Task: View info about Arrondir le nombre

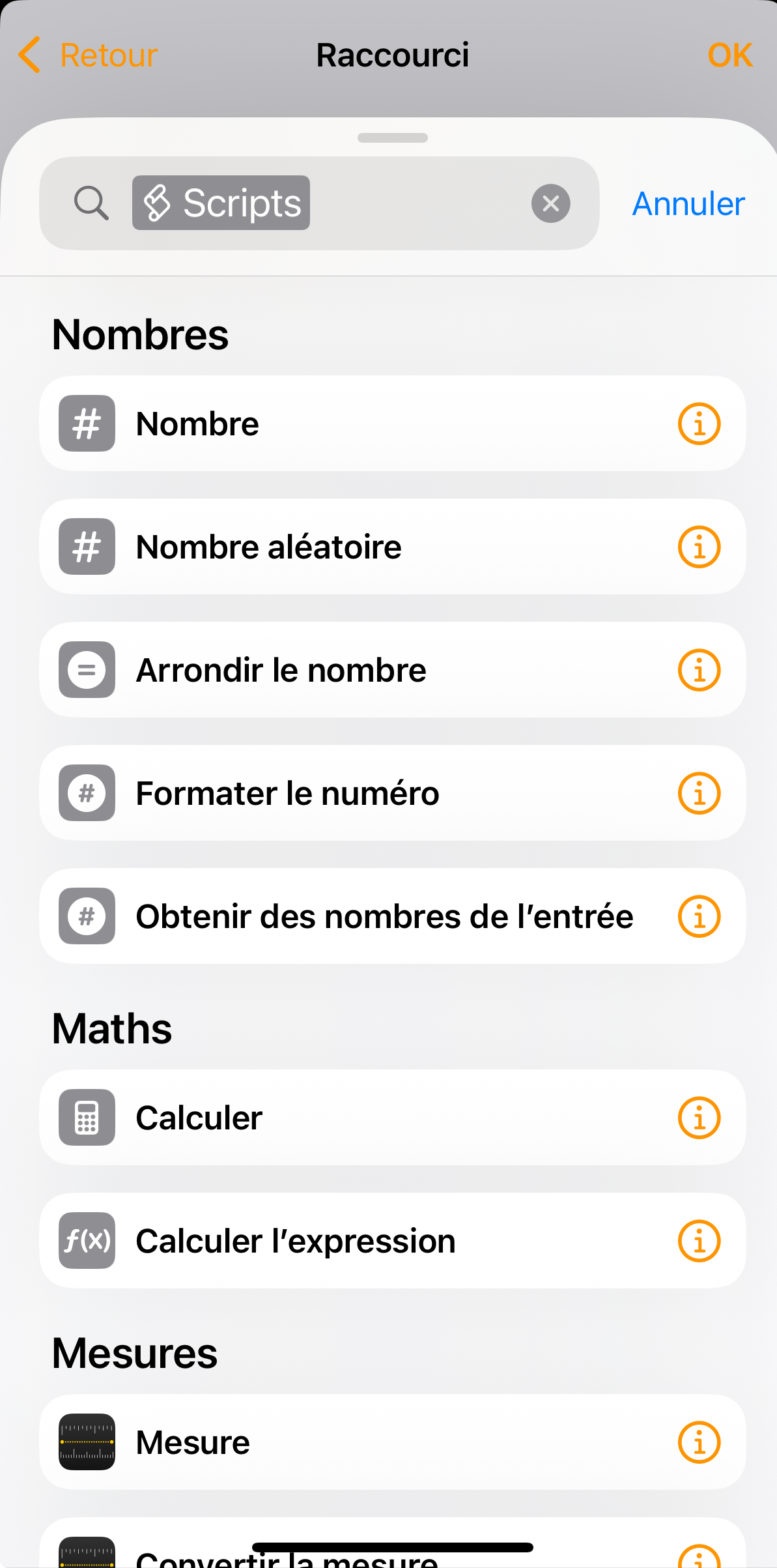Action: (699, 670)
